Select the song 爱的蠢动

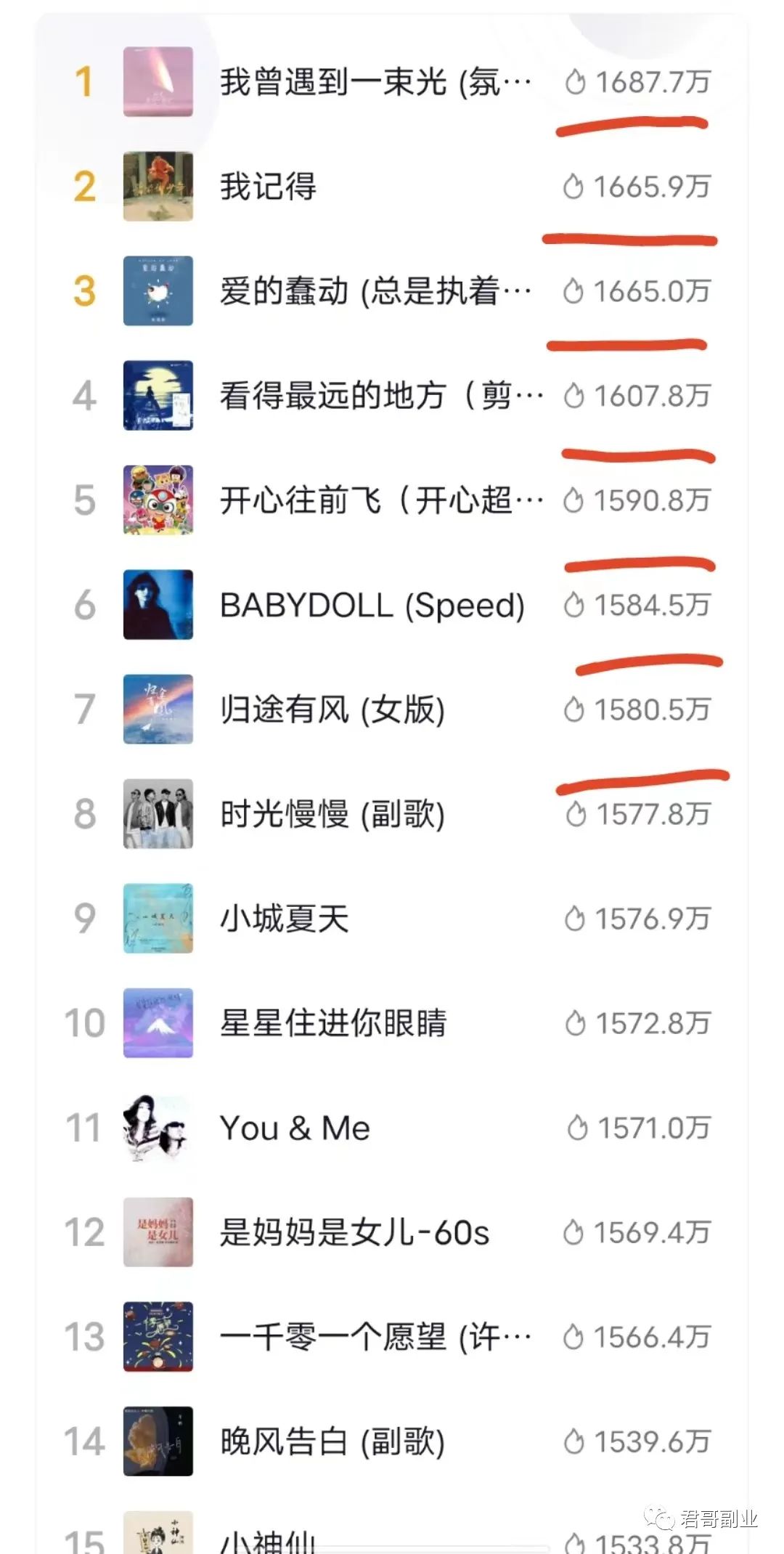[x=375, y=291]
